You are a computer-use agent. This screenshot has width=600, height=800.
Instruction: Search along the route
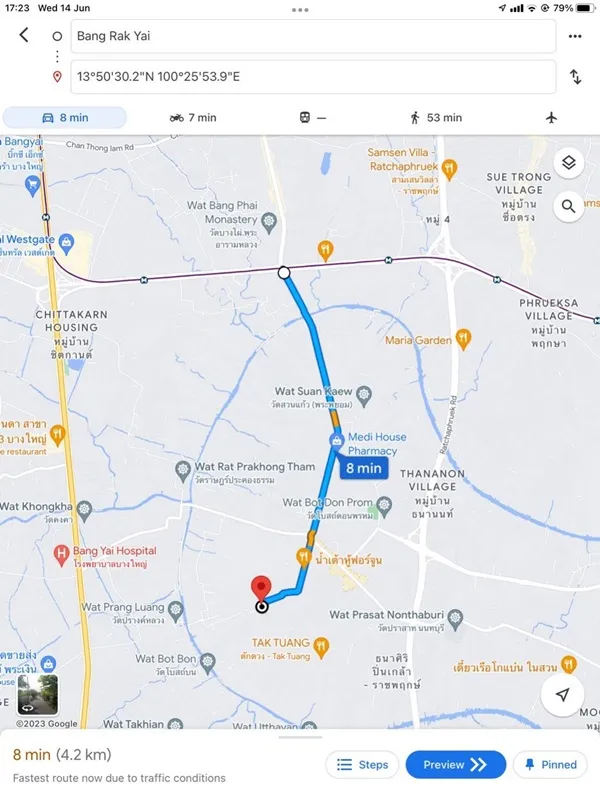click(568, 206)
